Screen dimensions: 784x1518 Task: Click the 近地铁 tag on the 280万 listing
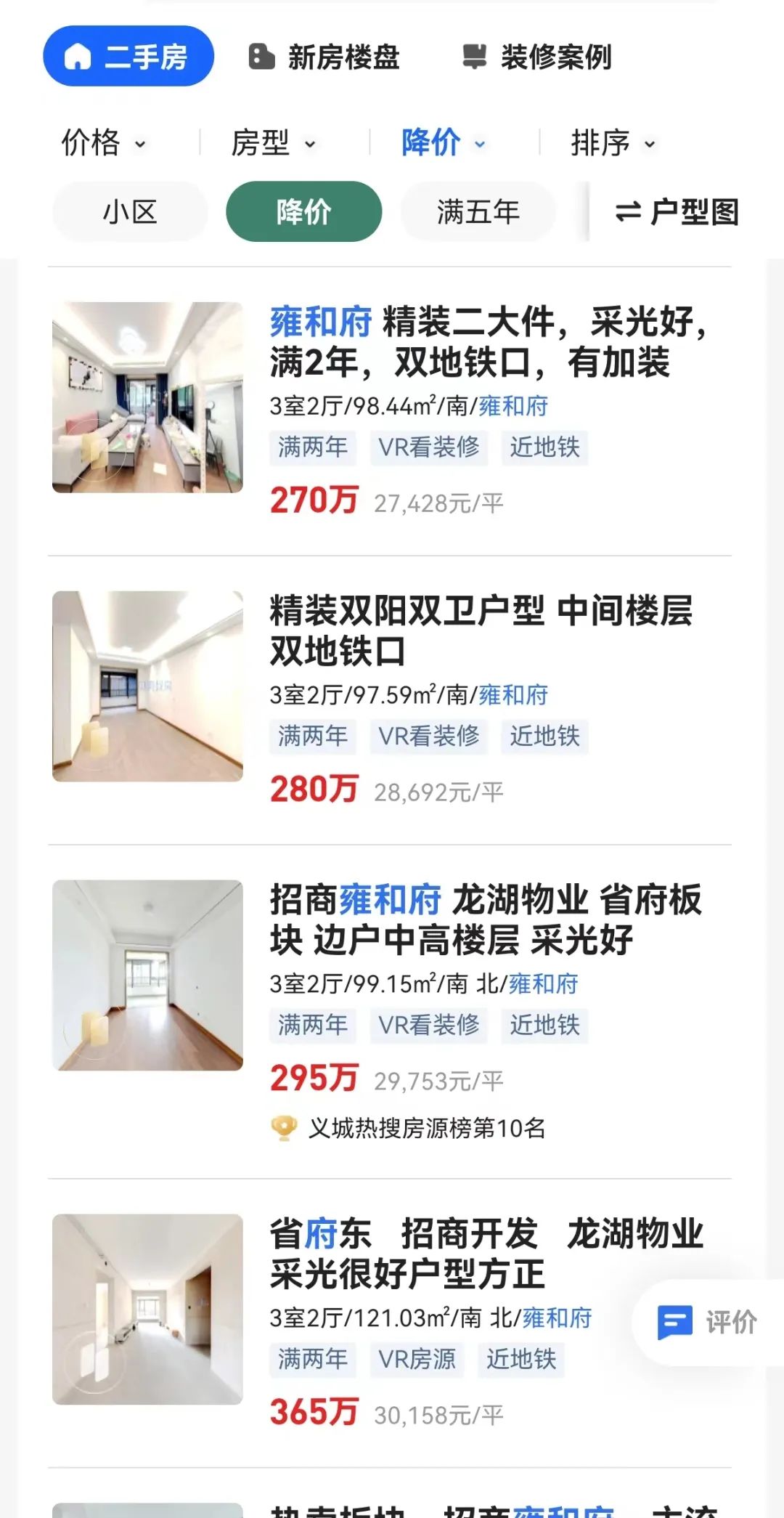(545, 736)
